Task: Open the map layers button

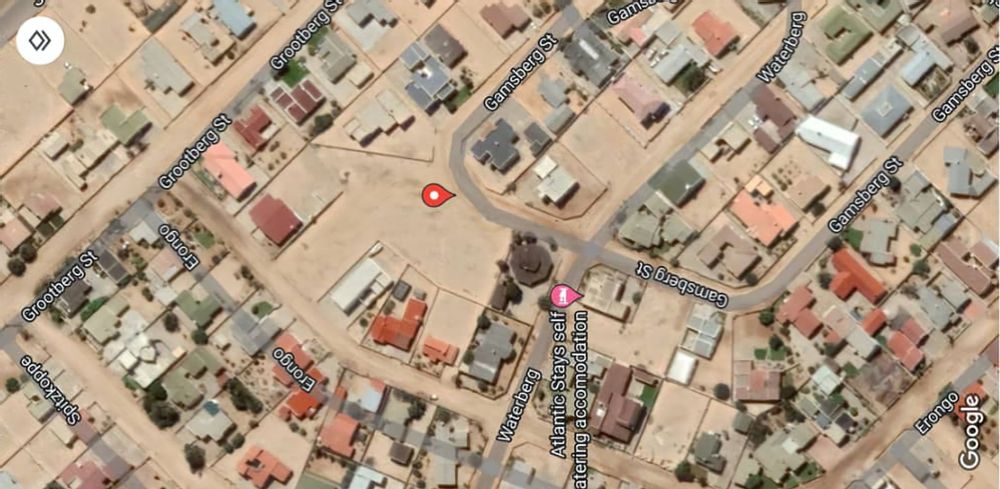Action: (x=39, y=40)
